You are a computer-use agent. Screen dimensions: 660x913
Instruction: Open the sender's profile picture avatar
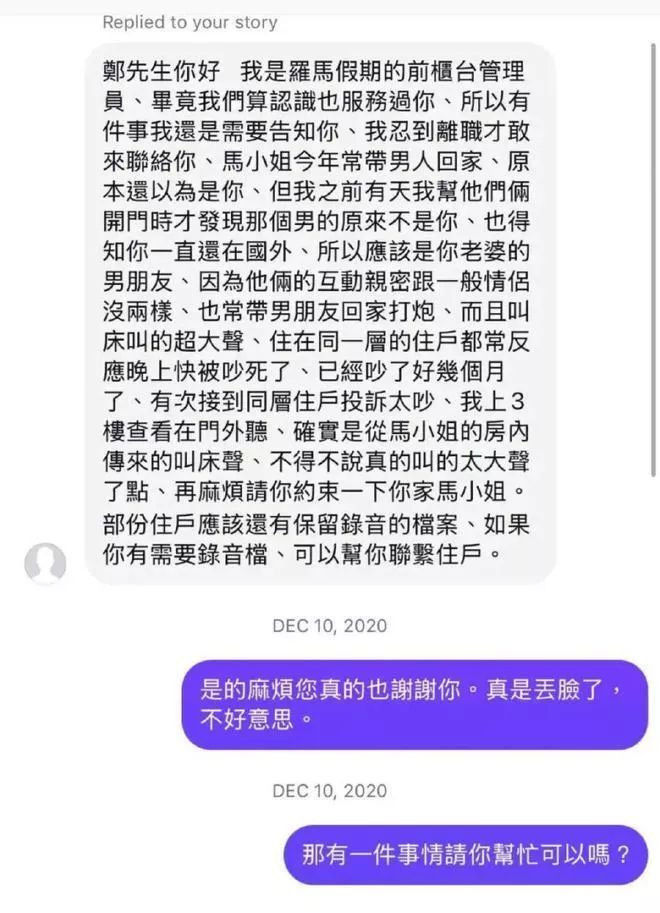click(45, 564)
